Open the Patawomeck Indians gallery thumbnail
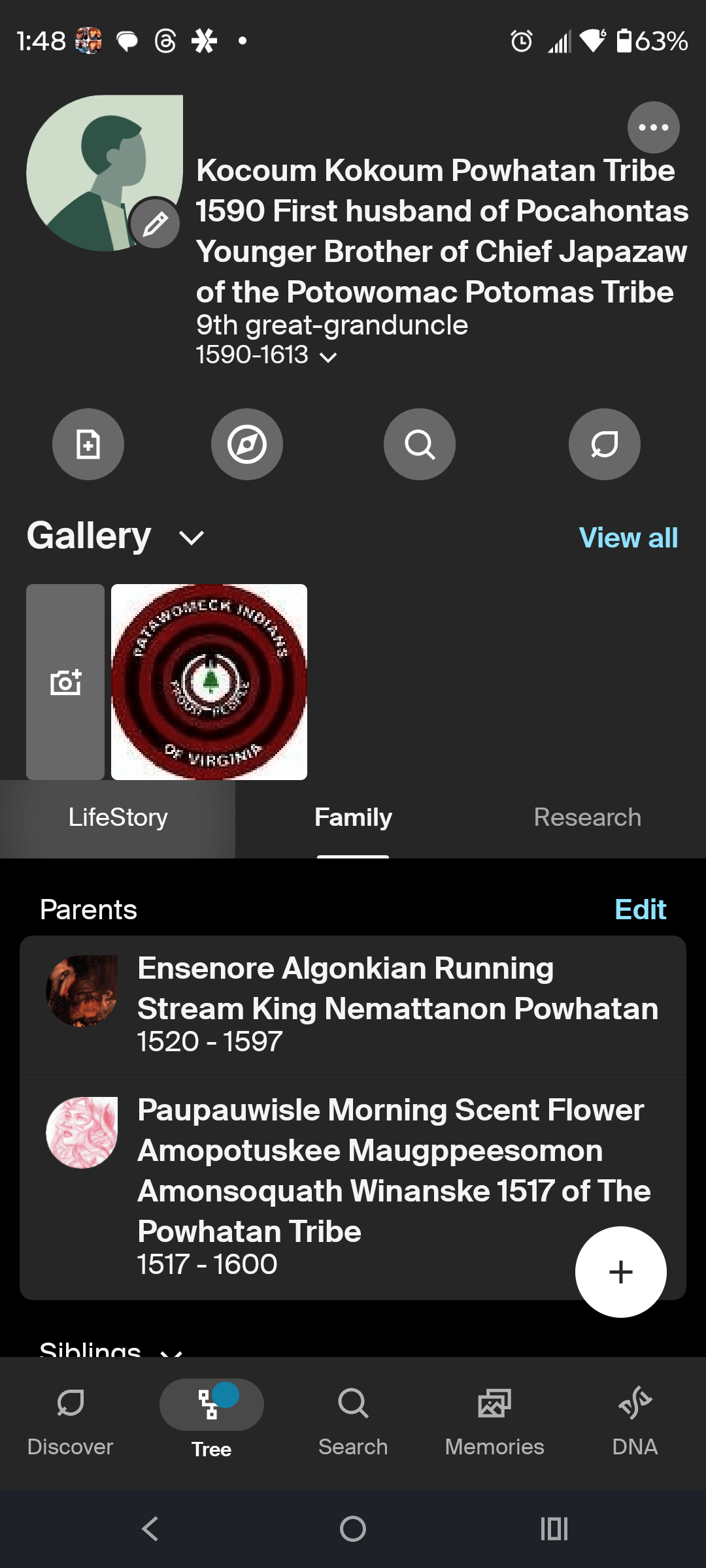This screenshot has width=706, height=1568. (209, 681)
